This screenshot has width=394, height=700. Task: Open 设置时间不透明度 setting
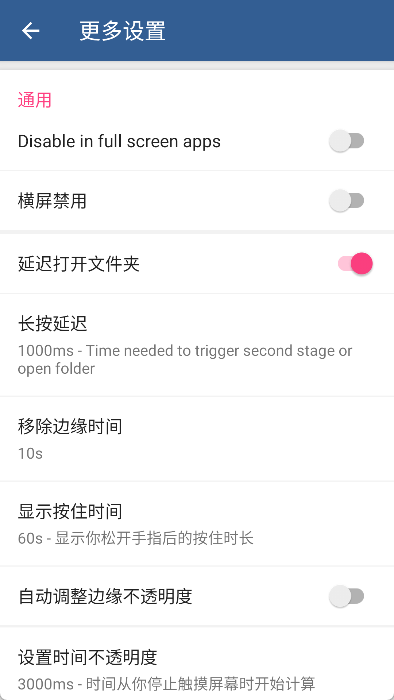tap(197, 663)
